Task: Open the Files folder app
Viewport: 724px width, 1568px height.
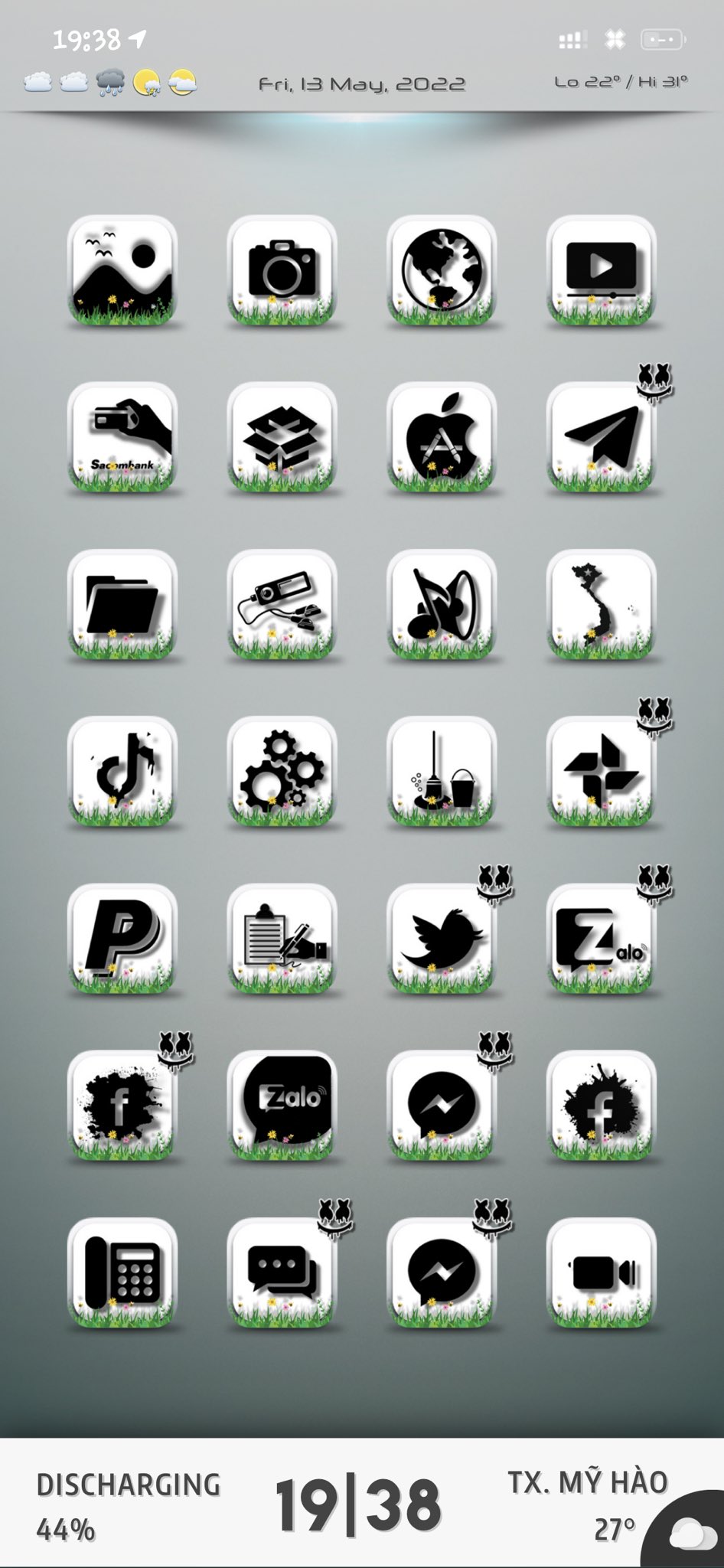Action: (x=122, y=605)
